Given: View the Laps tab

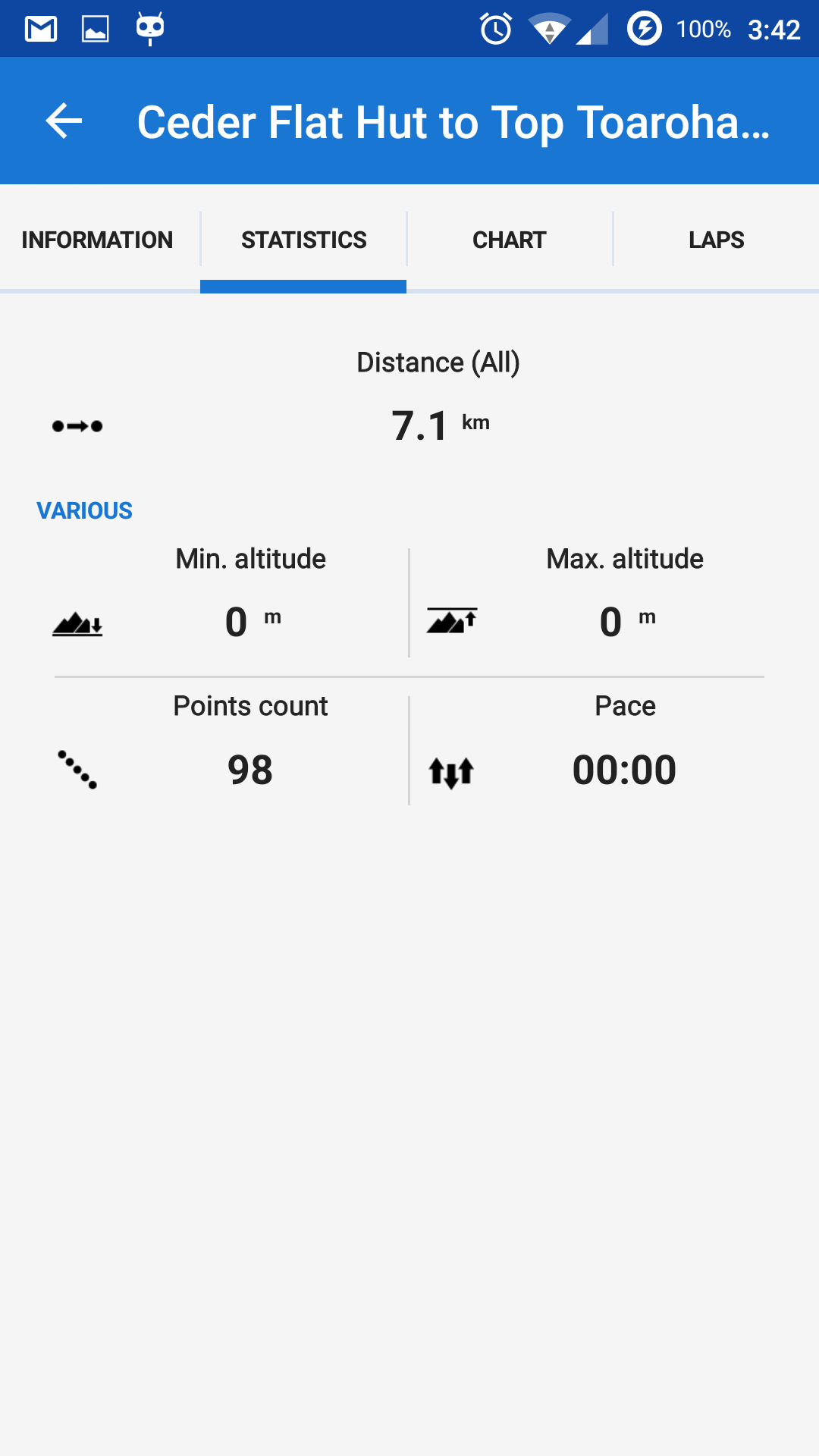Looking at the screenshot, I should pos(716,240).
